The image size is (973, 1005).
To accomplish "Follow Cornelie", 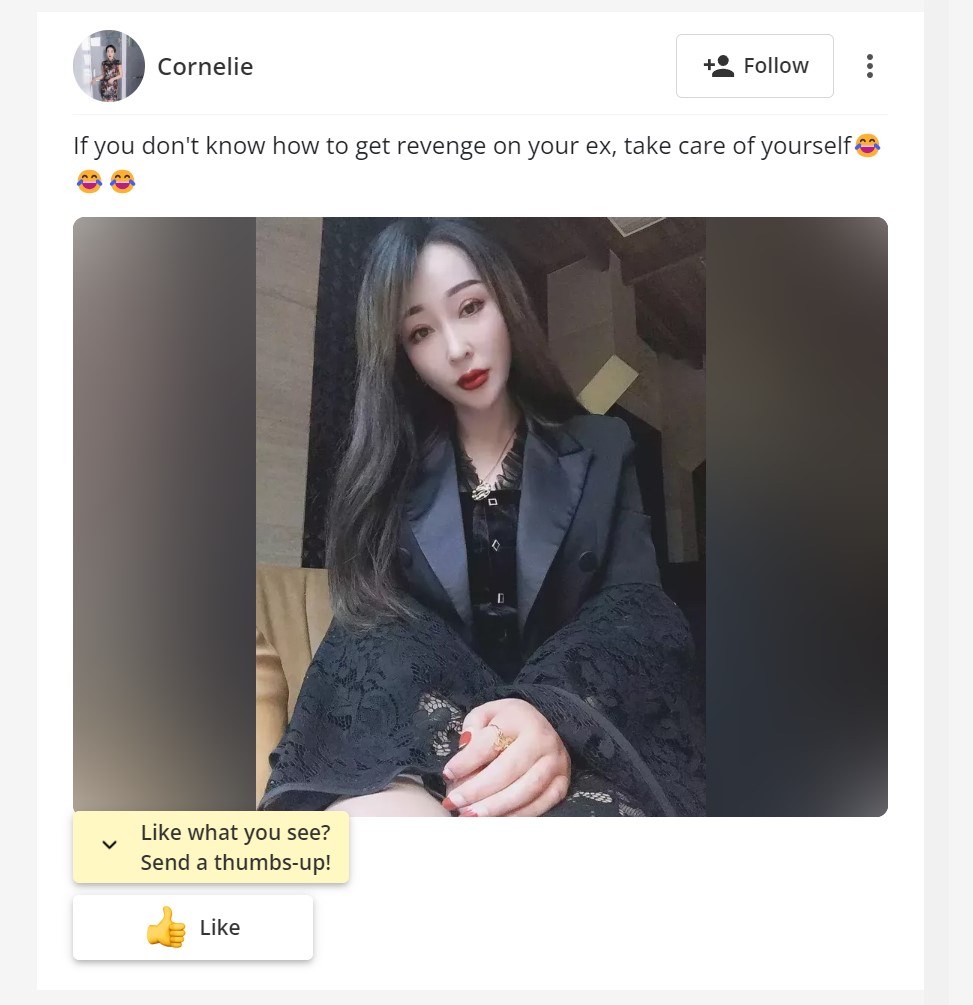I will (x=754, y=66).
